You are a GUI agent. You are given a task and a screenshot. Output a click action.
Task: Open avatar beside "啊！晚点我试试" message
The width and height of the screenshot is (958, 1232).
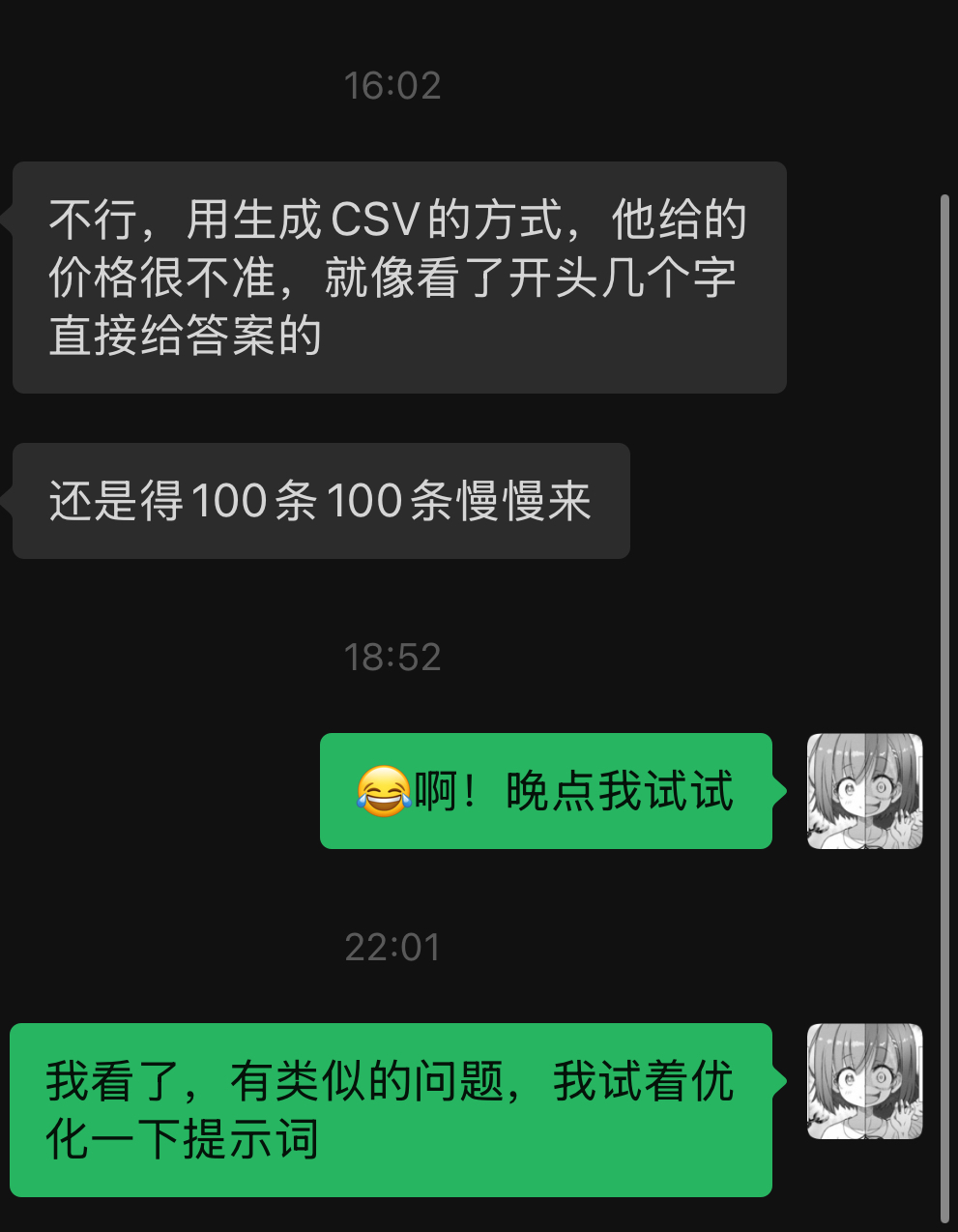pos(864,791)
